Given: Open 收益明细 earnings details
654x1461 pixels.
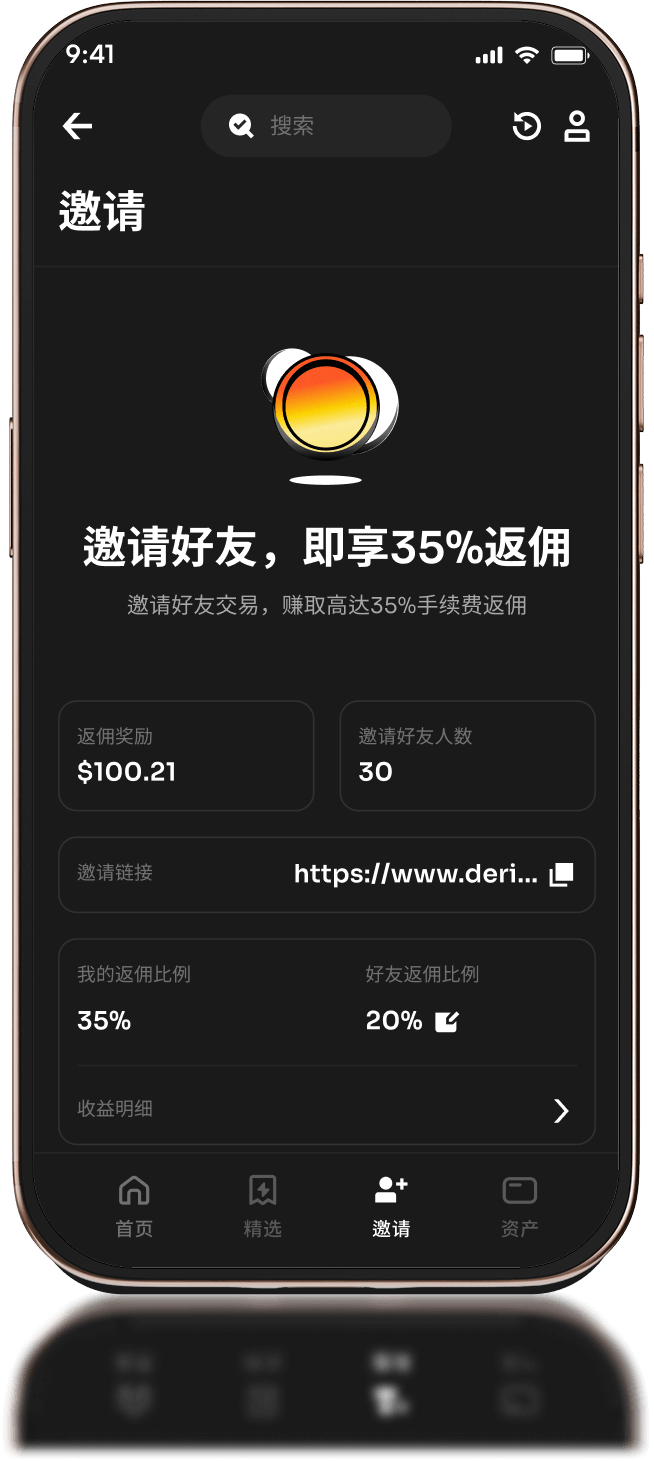Looking at the screenshot, I should point(326,1109).
